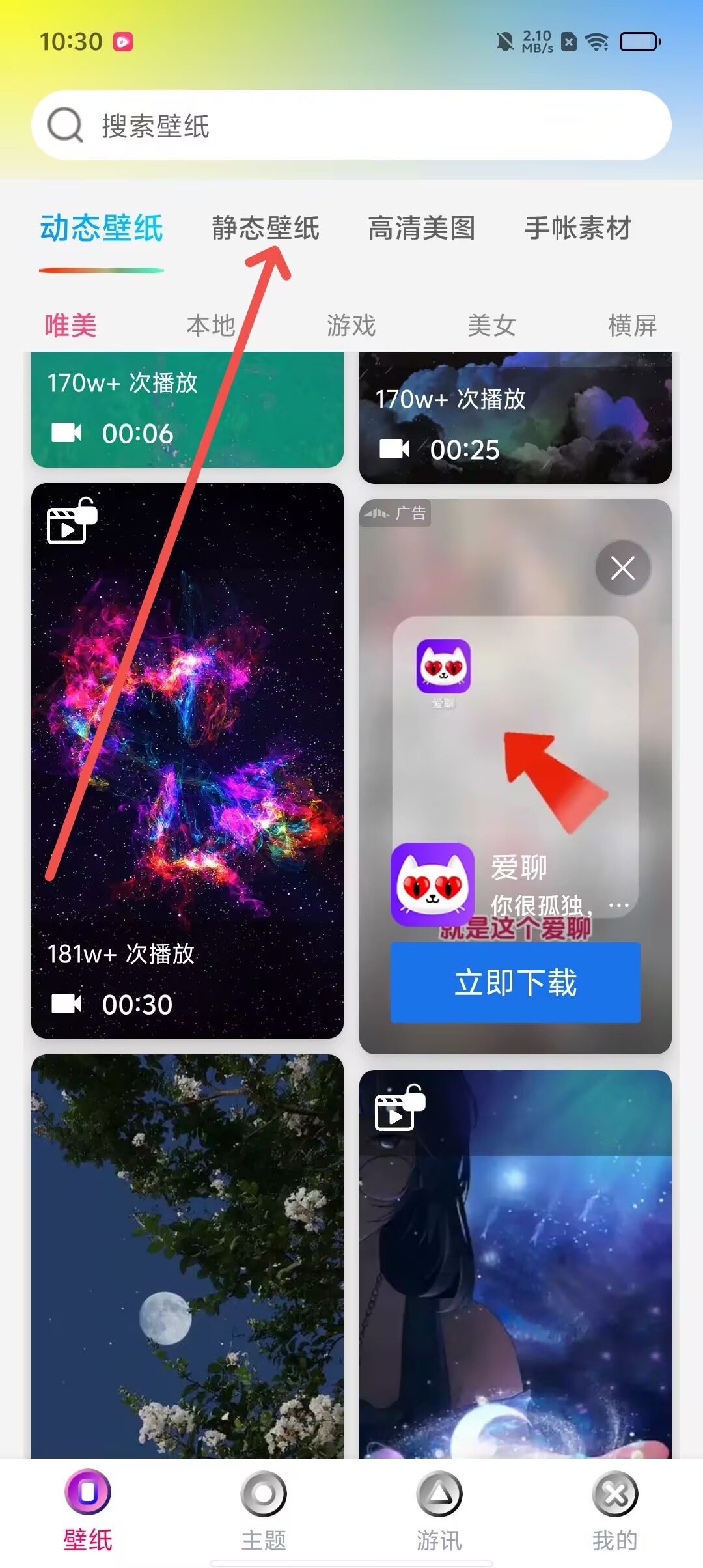Viewport: 703px width, 1568px height.
Task: Select the 唯美 category
Action: [x=70, y=325]
